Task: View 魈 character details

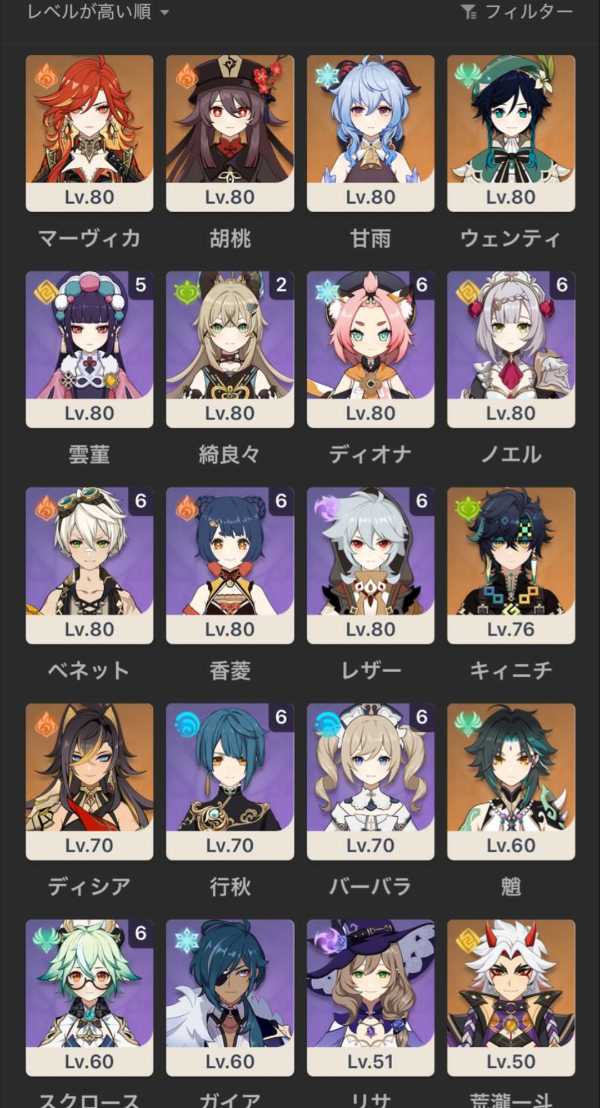Action: (511, 781)
